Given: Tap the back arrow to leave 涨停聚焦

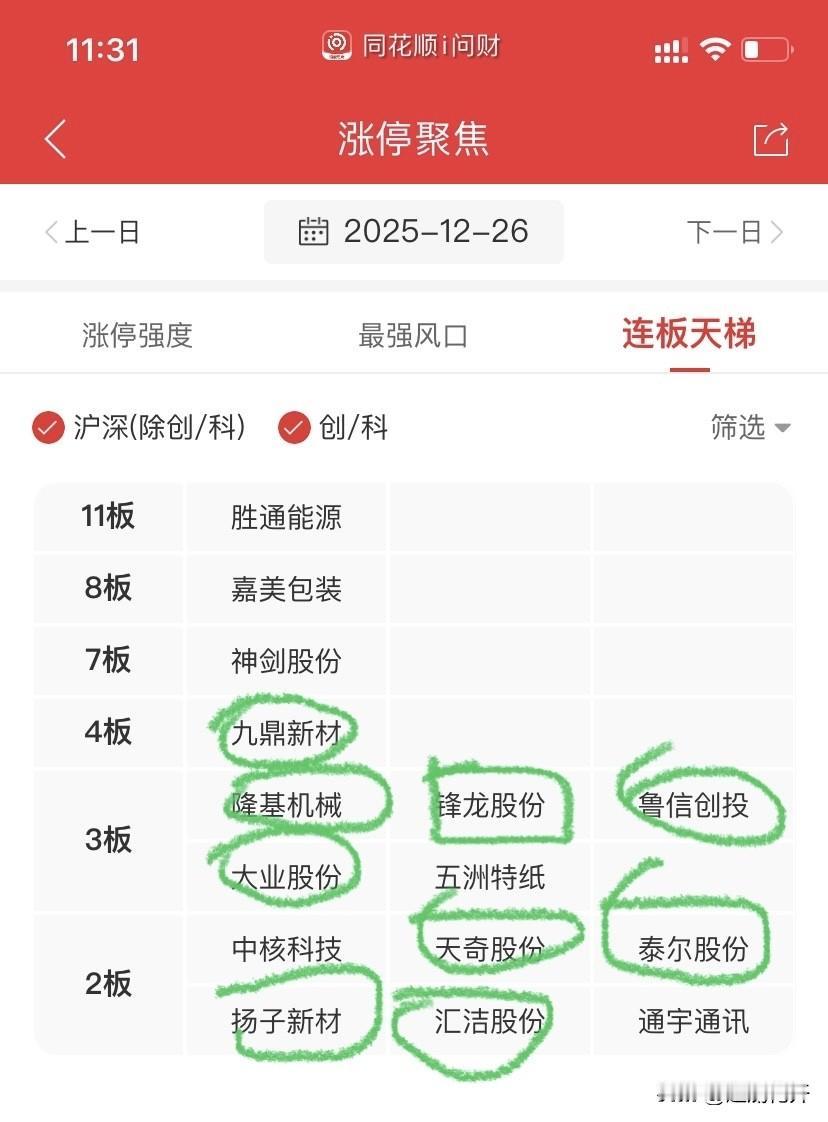Looking at the screenshot, I should 55,140.
